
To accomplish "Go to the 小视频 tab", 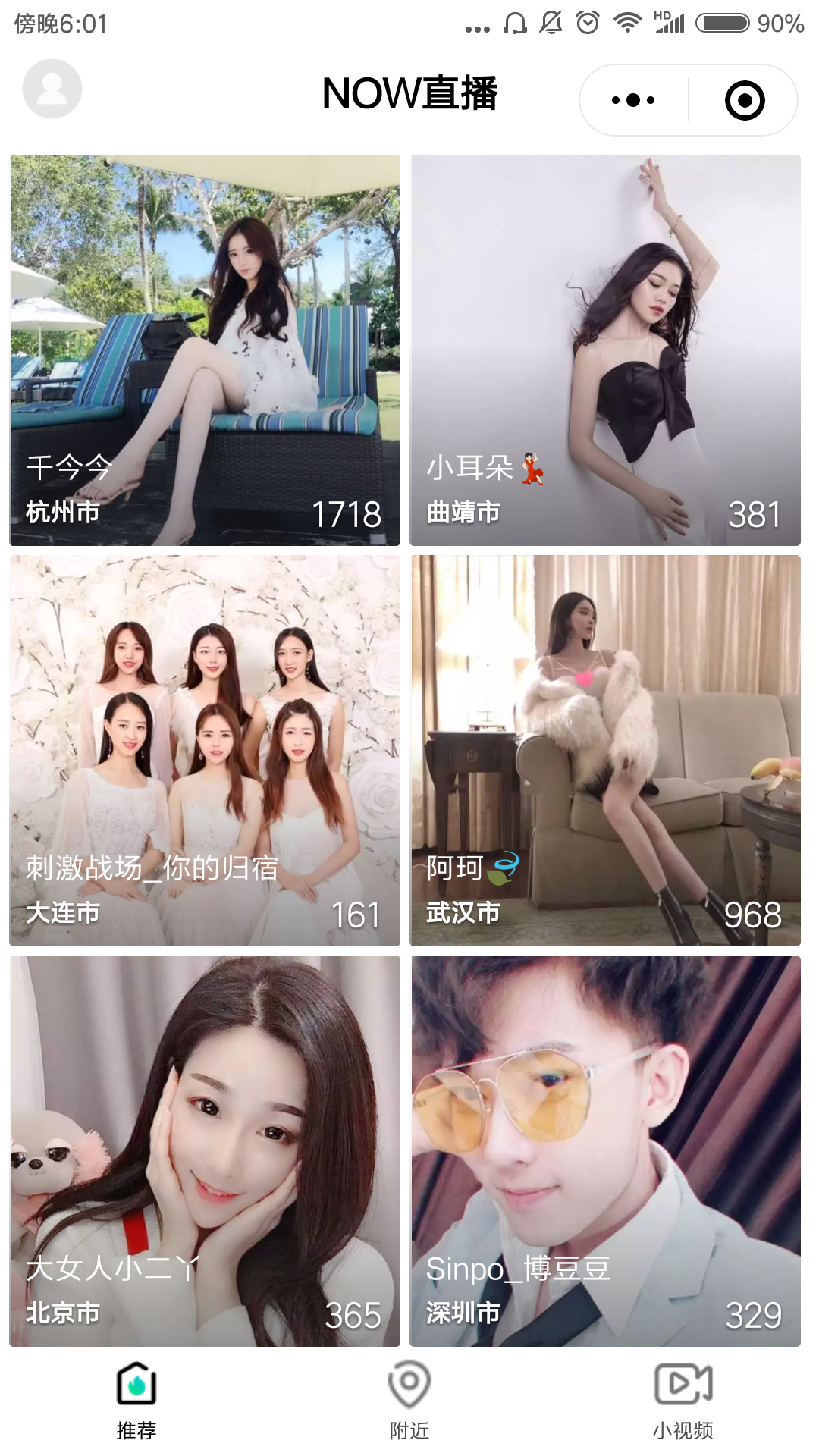I will click(x=682, y=1401).
